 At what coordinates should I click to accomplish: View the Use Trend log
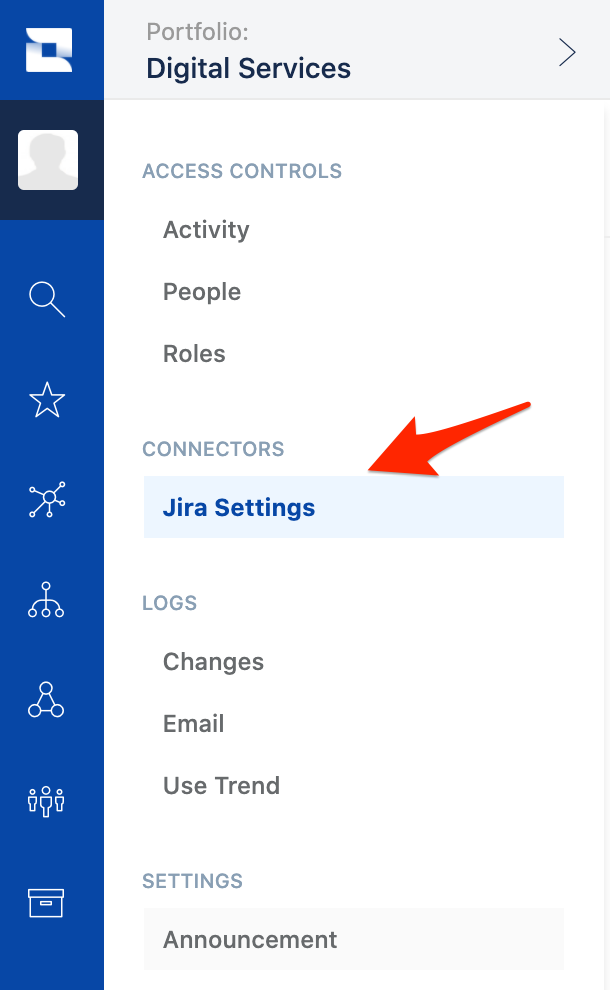coord(221,786)
